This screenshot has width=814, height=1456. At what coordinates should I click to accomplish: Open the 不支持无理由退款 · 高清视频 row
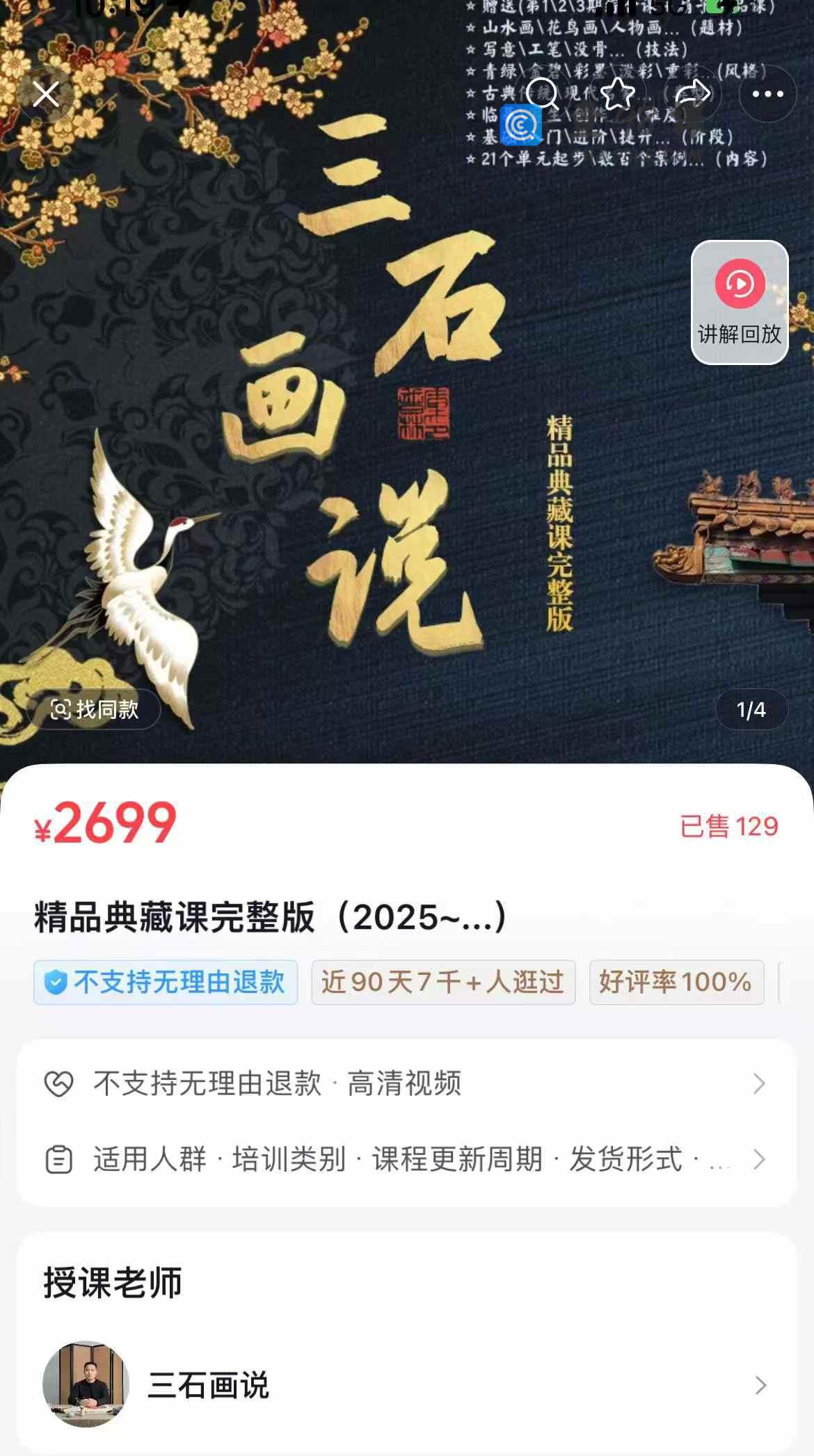(x=406, y=1083)
